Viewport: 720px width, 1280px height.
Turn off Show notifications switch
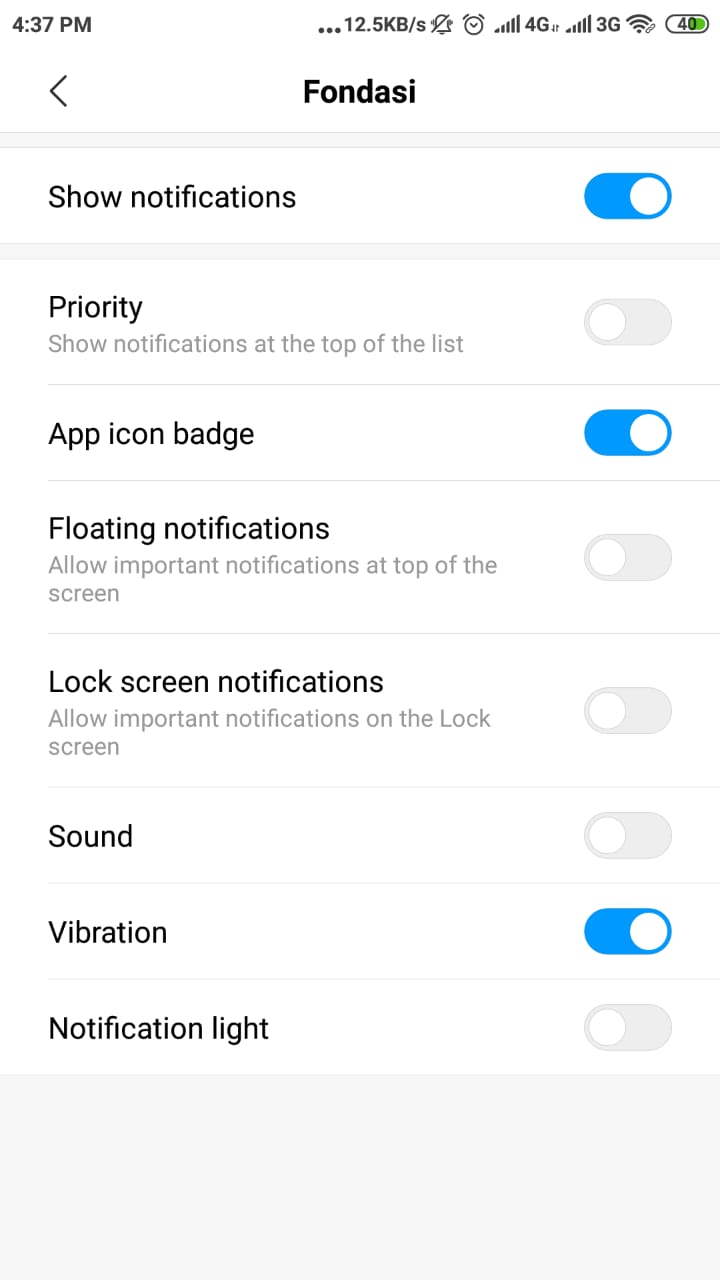click(x=627, y=196)
